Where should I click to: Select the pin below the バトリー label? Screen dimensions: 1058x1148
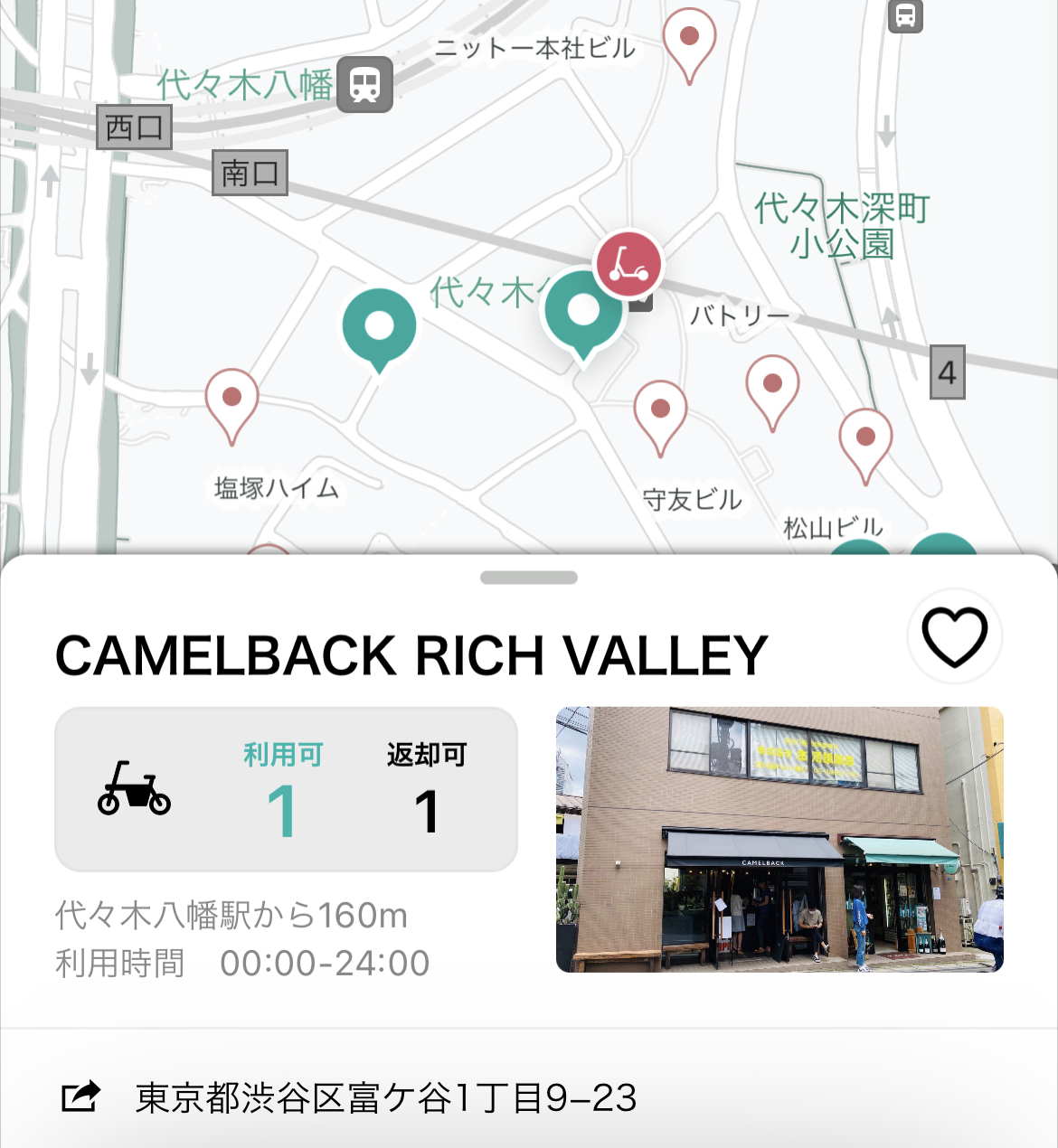click(772, 387)
